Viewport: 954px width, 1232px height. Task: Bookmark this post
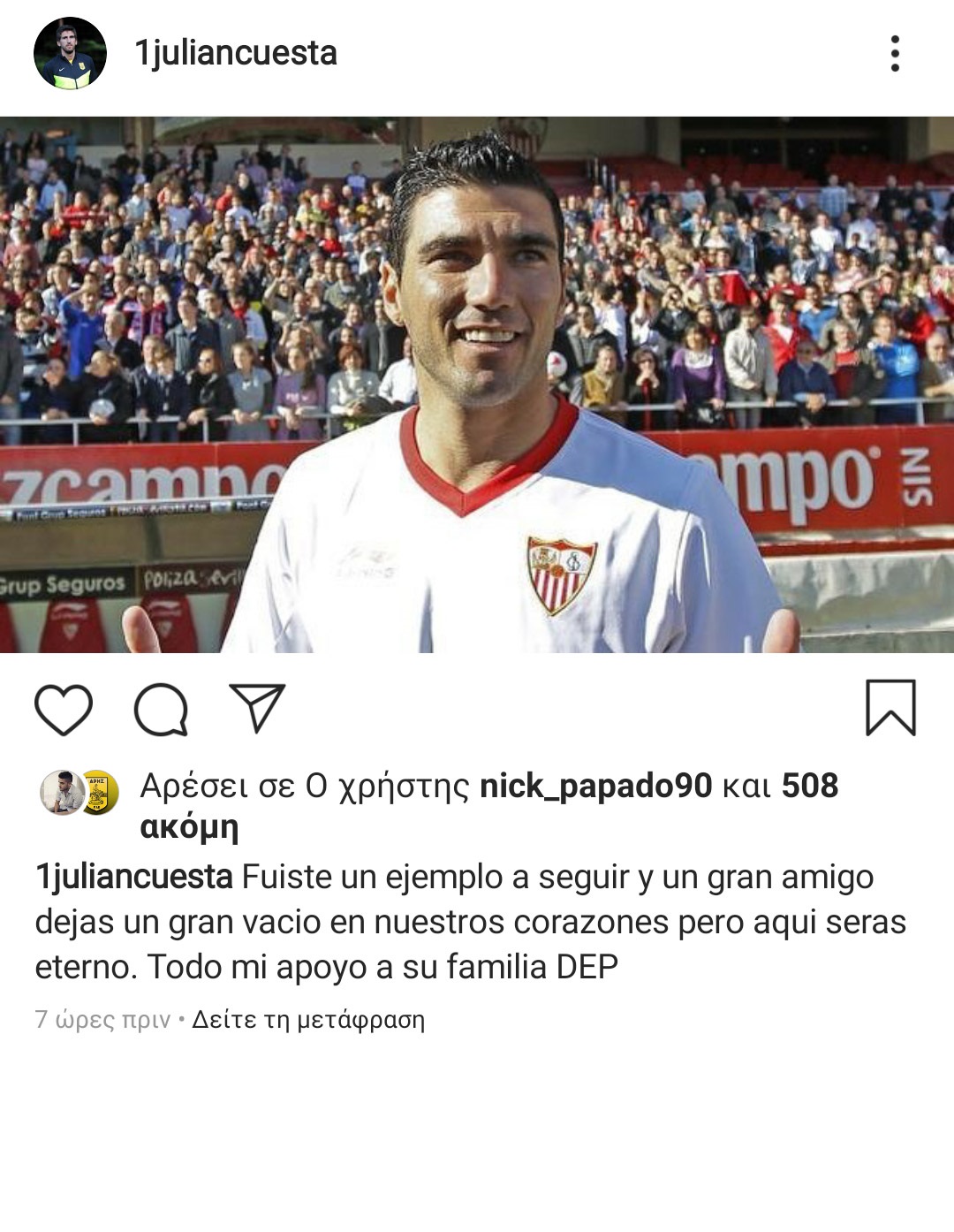[890, 708]
